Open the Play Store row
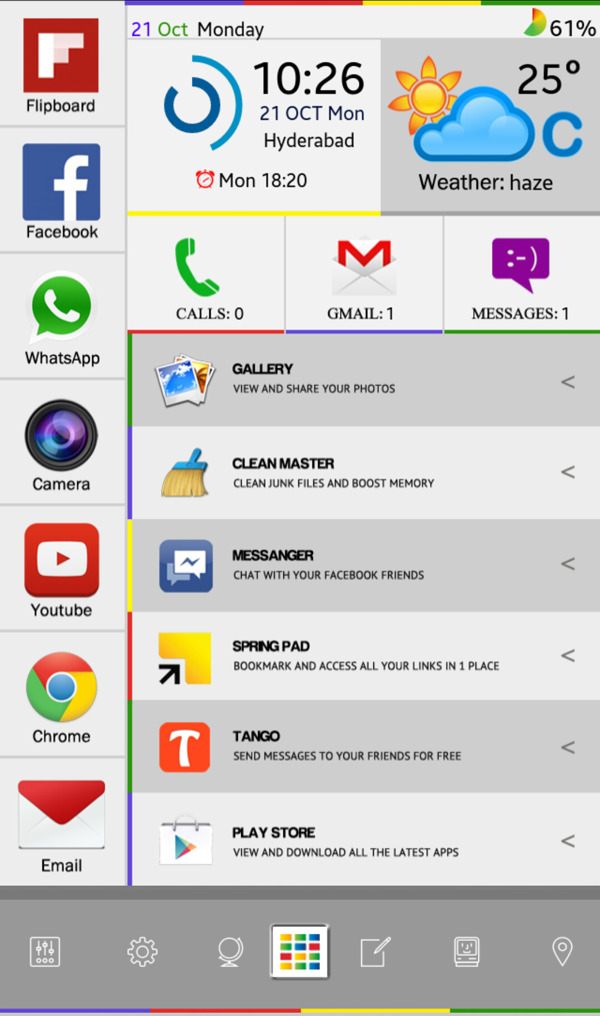The height and width of the screenshot is (1016, 600). tap(365, 841)
